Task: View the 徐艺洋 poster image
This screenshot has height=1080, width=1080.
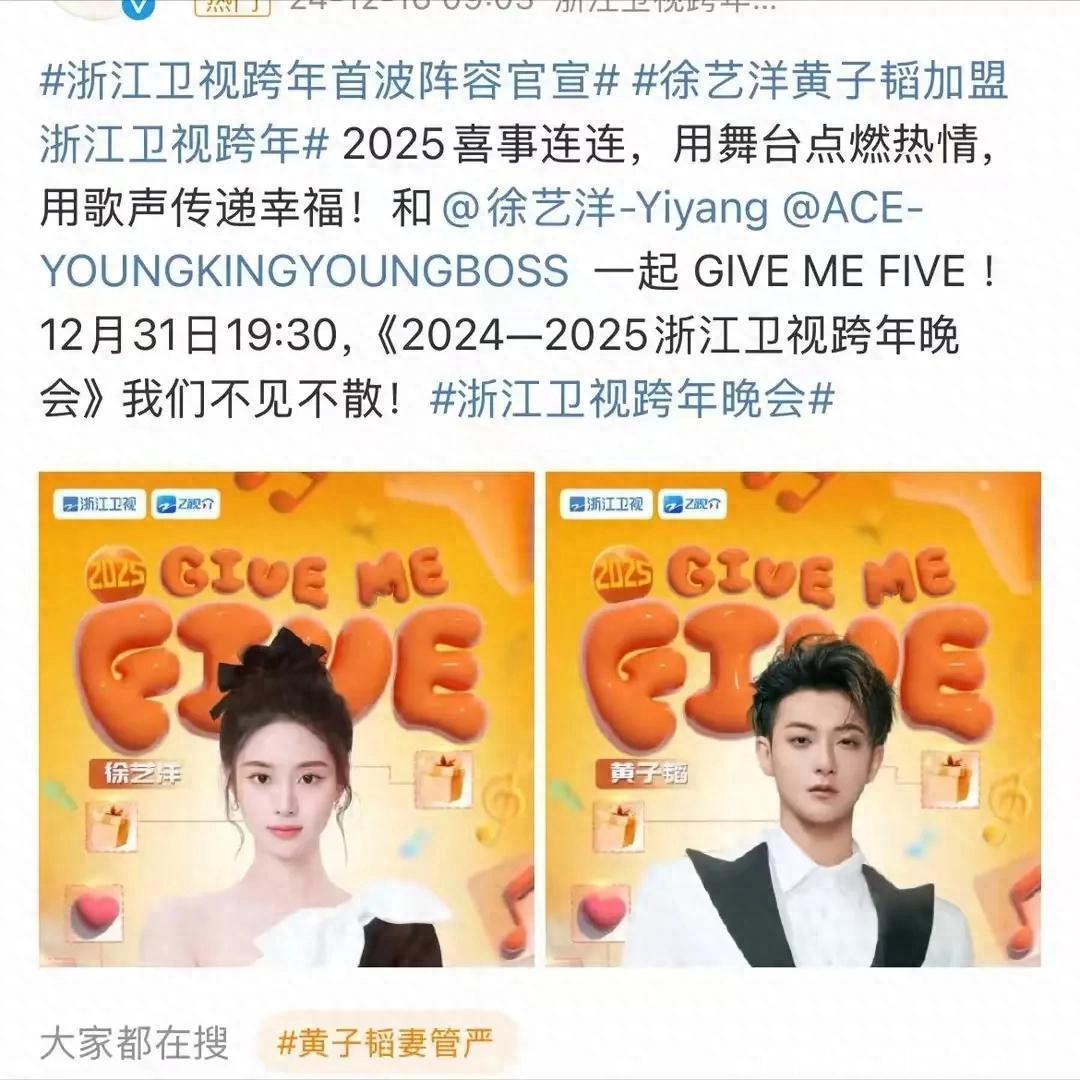Action: (x=287, y=719)
